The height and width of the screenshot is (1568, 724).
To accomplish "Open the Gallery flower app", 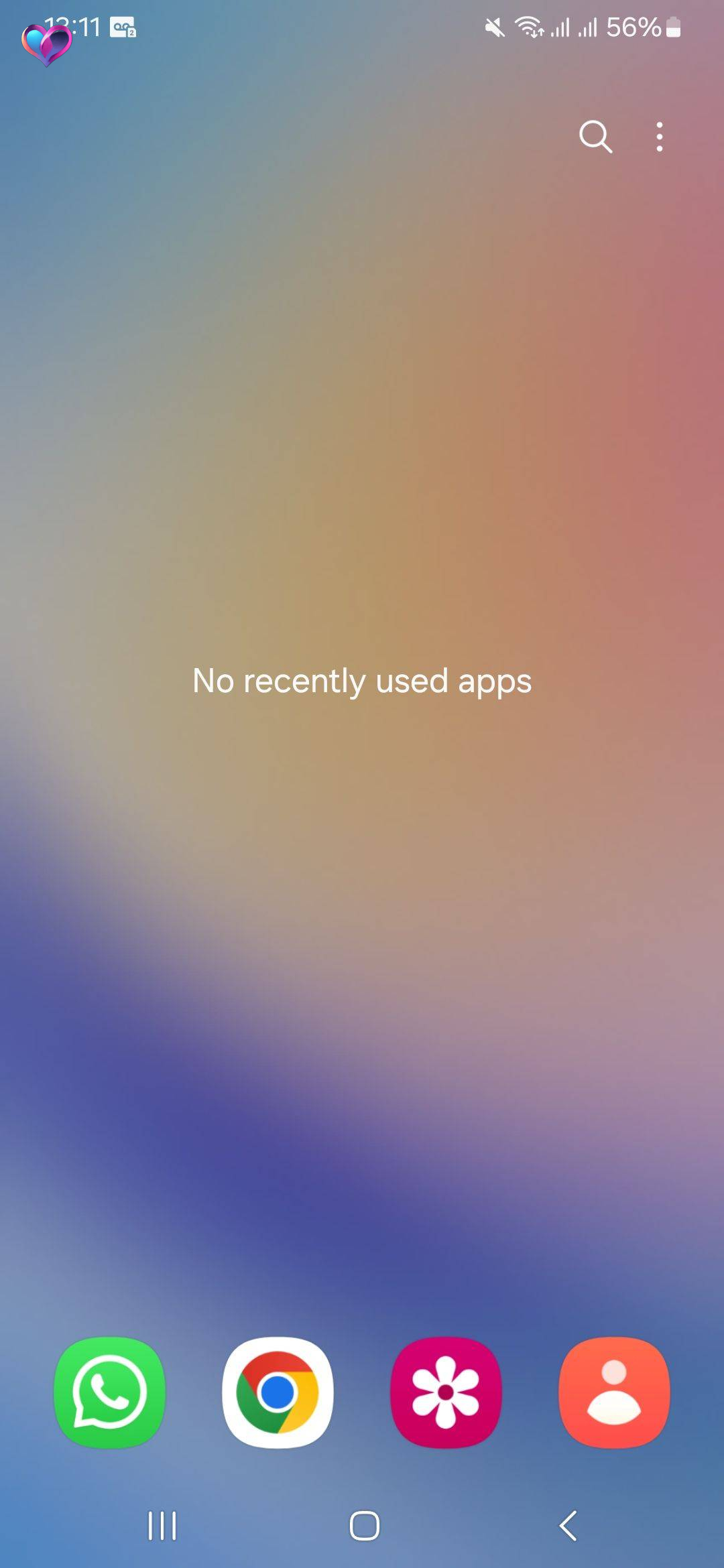I will click(x=446, y=1392).
